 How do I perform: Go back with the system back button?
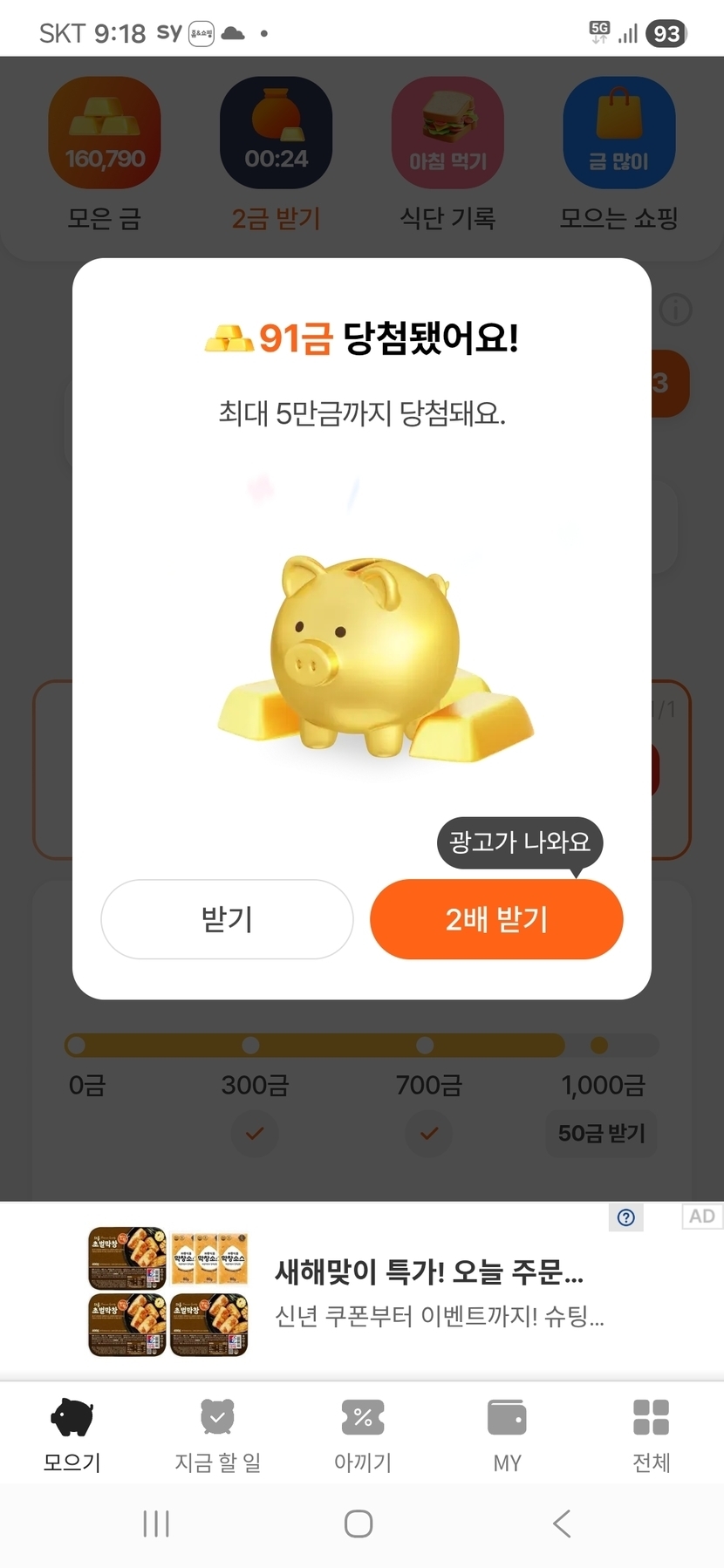pyautogui.click(x=562, y=1524)
